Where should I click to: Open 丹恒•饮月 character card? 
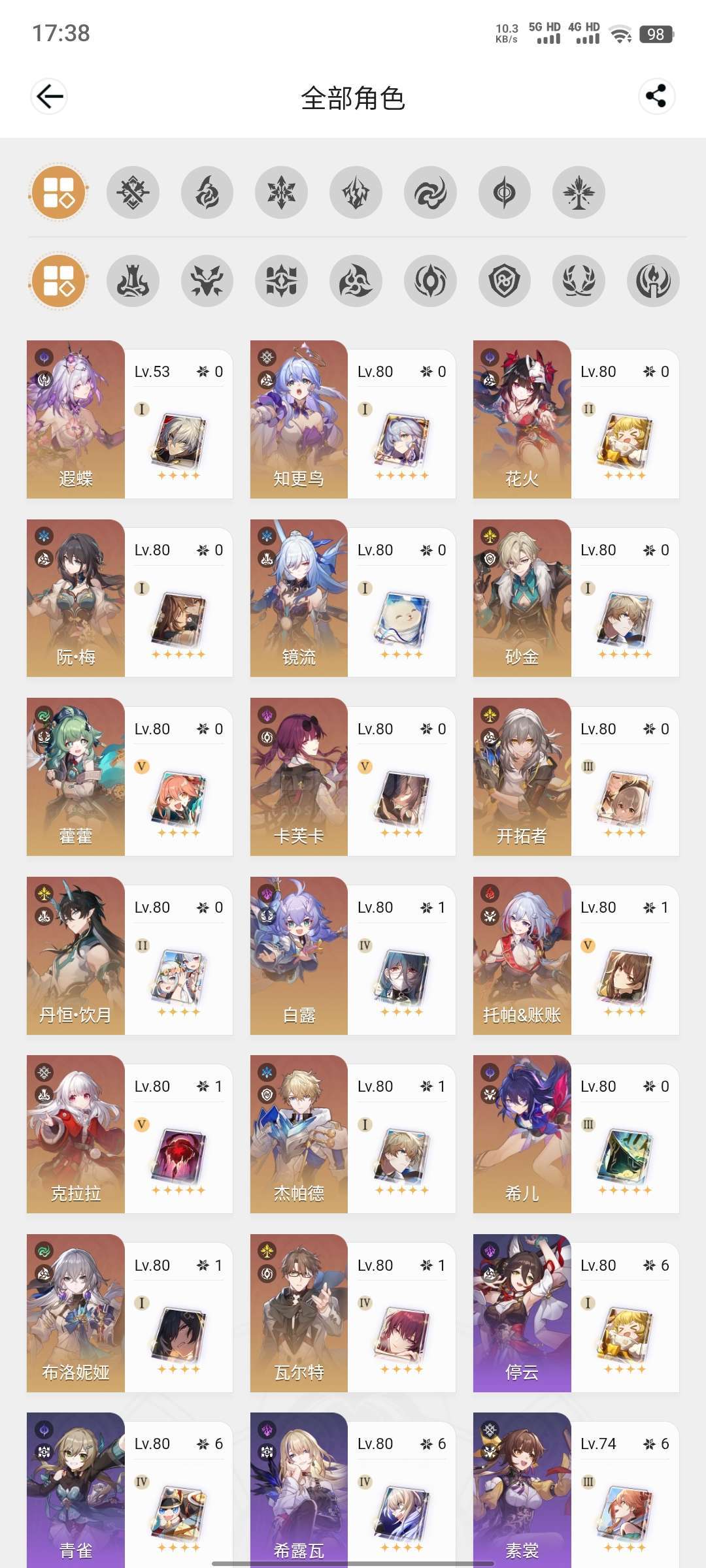pyautogui.click(x=129, y=956)
